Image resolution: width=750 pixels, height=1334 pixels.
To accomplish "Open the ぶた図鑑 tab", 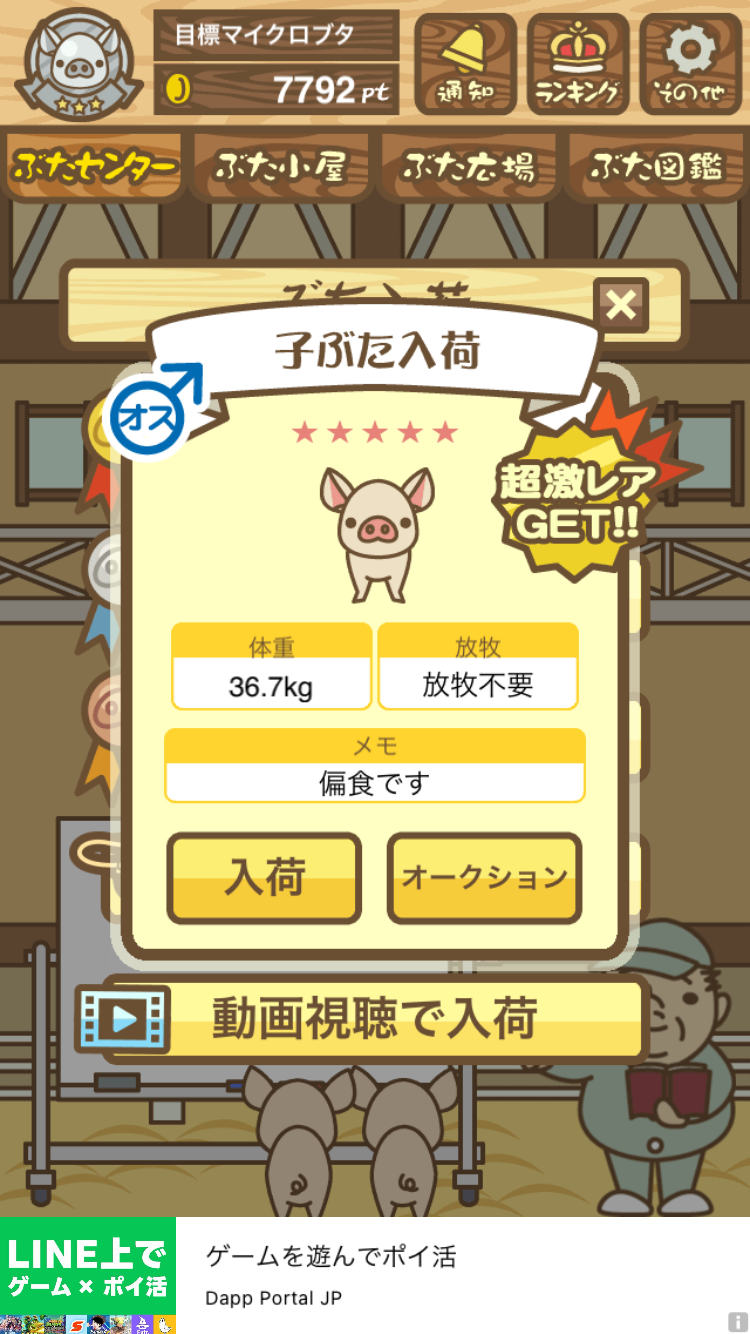I will coord(656,166).
